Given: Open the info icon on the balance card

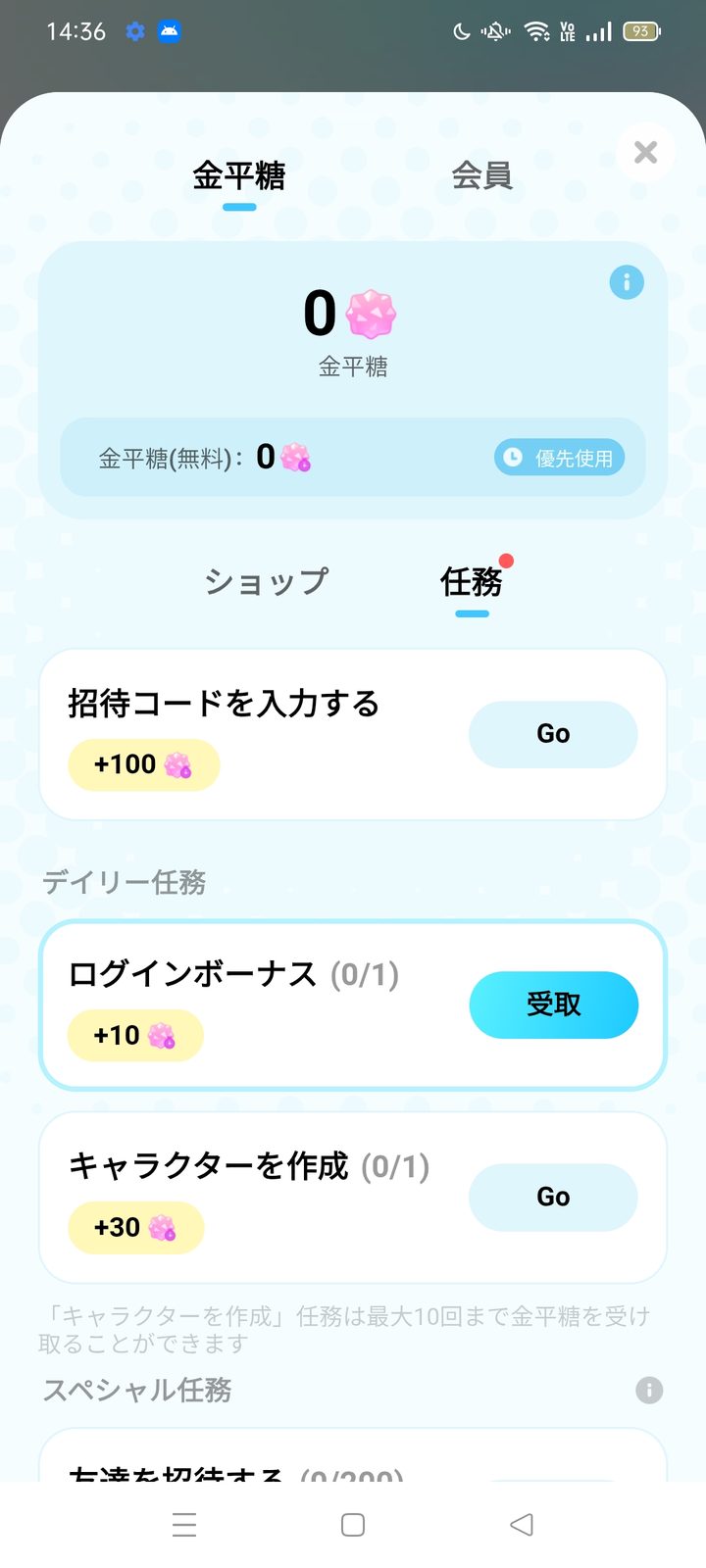Looking at the screenshot, I should (627, 282).
